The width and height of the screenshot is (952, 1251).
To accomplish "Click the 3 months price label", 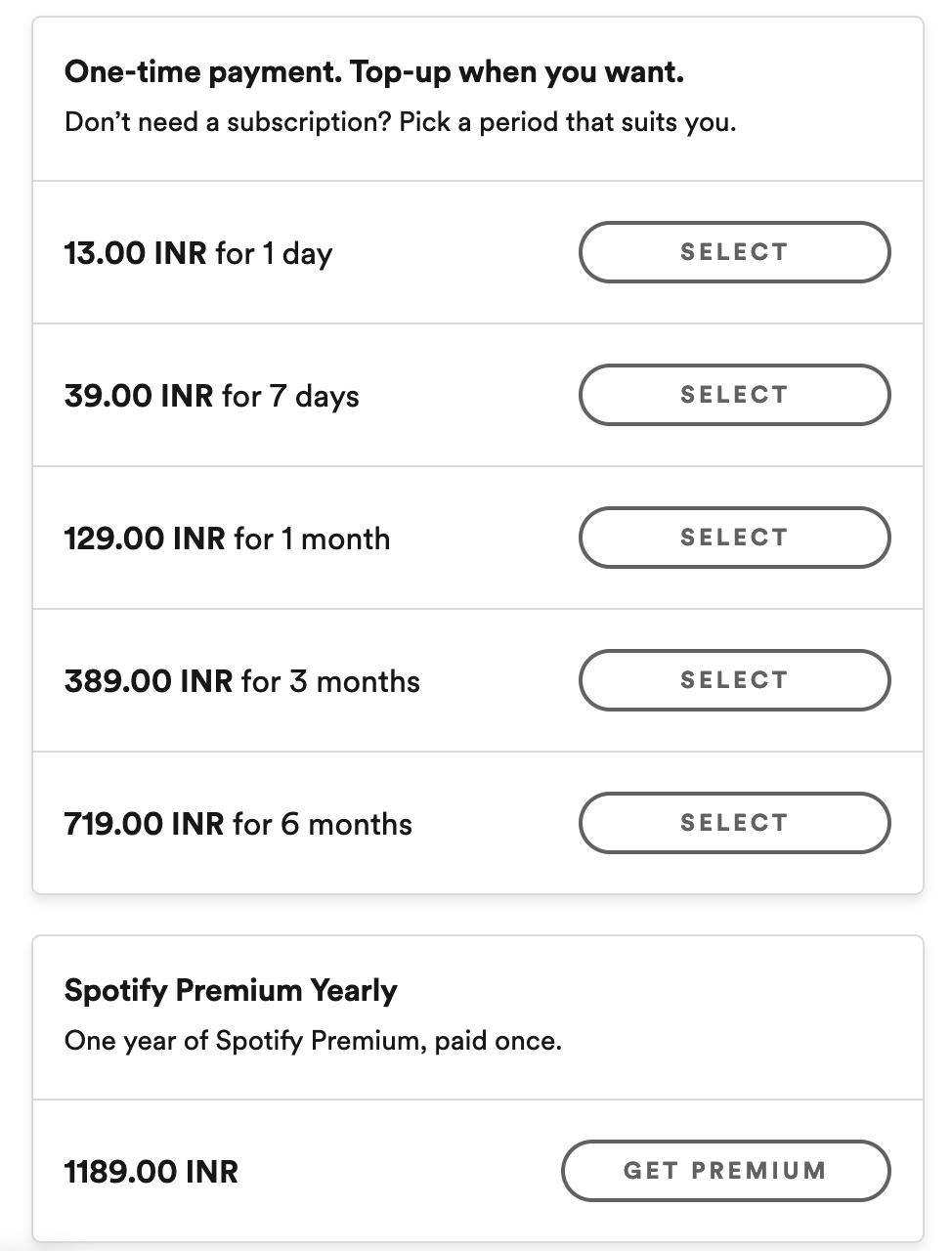I will (x=241, y=680).
